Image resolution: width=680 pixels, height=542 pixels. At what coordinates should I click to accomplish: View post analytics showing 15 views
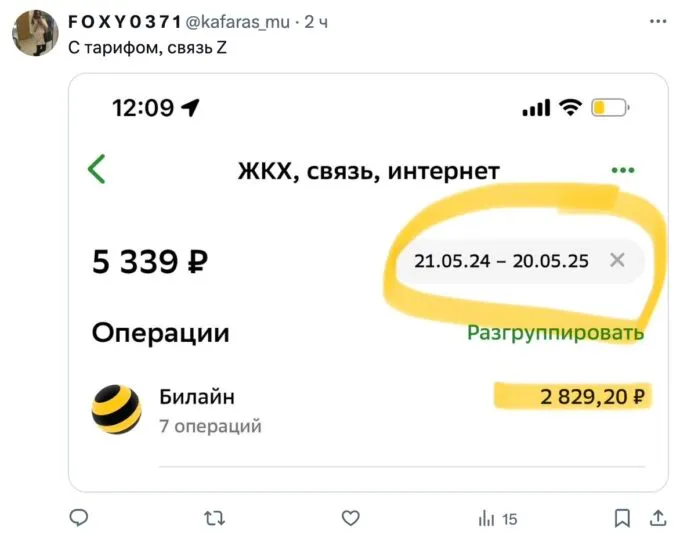pyautogui.click(x=497, y=518)
